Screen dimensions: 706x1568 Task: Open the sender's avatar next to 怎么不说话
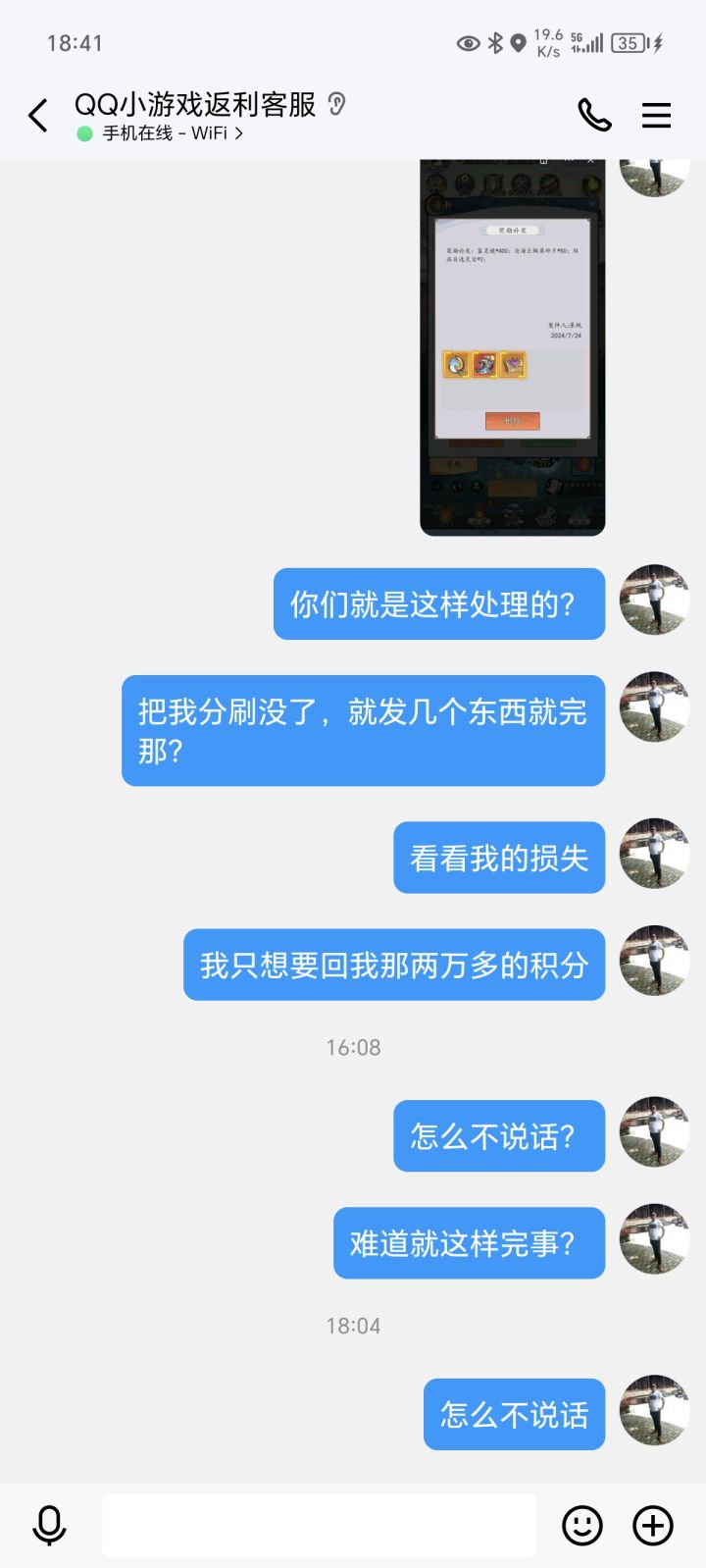click(652, 1413)
